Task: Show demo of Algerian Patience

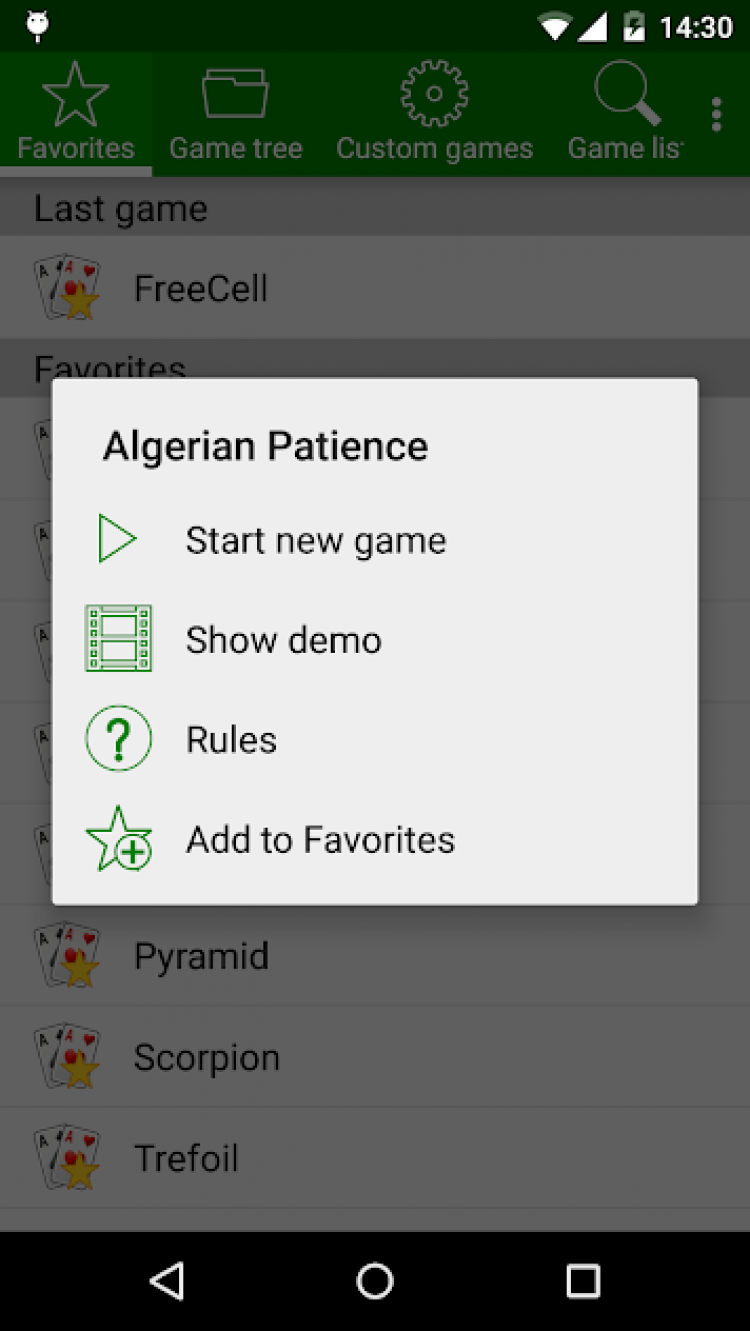Action: point(283,640)
